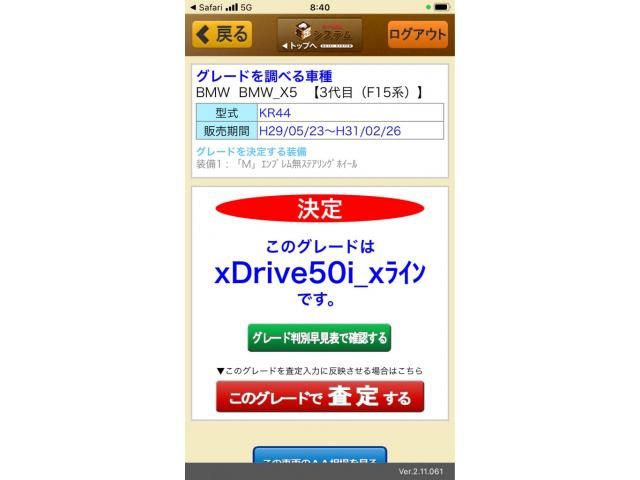
Task: Tap the 戻る back button
Action: coord(222,35)
